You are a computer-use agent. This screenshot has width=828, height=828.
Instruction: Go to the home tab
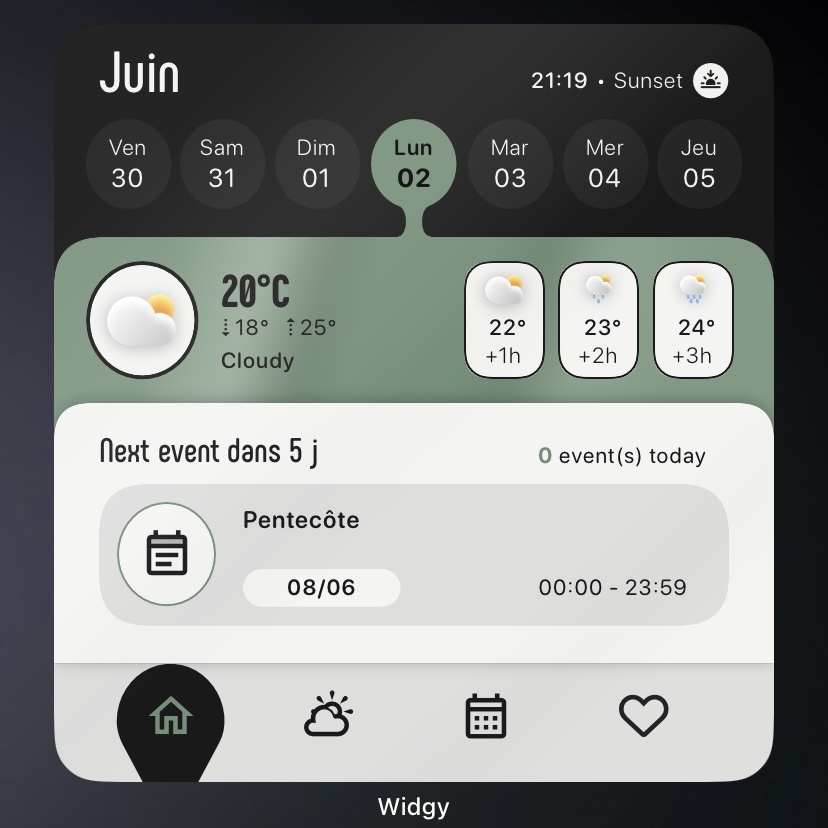(x=170, y=716)
